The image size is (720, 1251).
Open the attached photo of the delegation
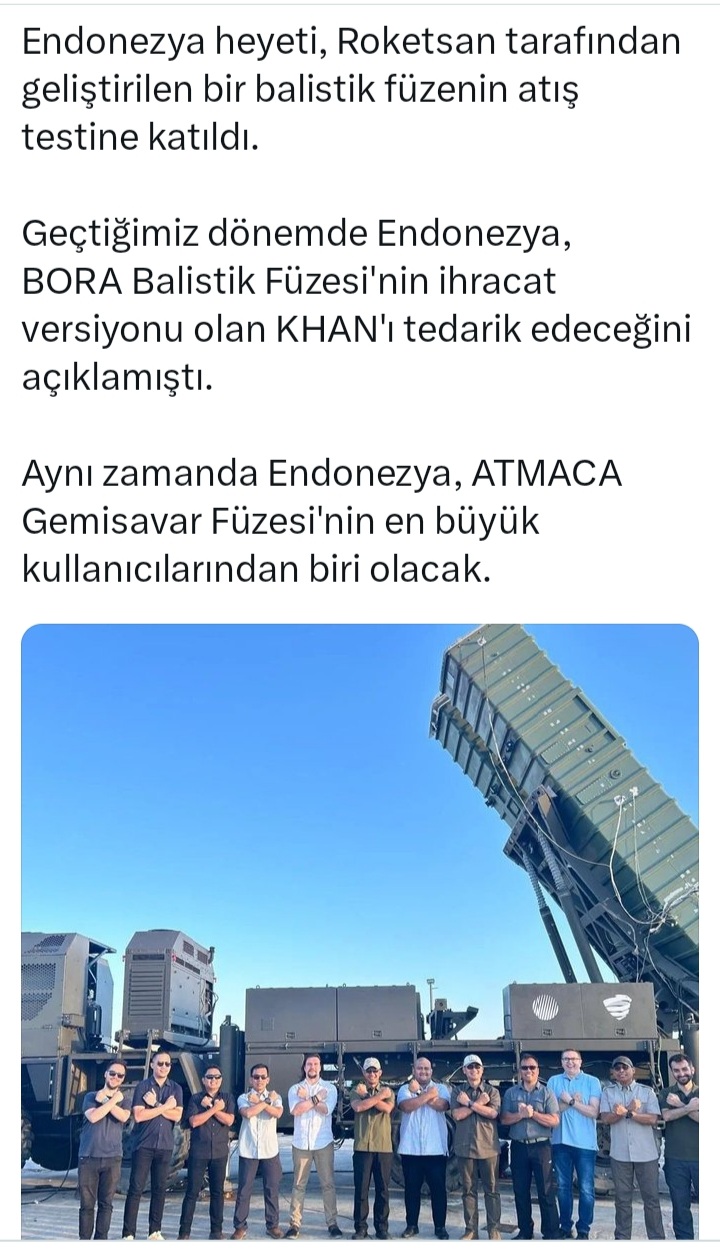click(x=360, y=930)
